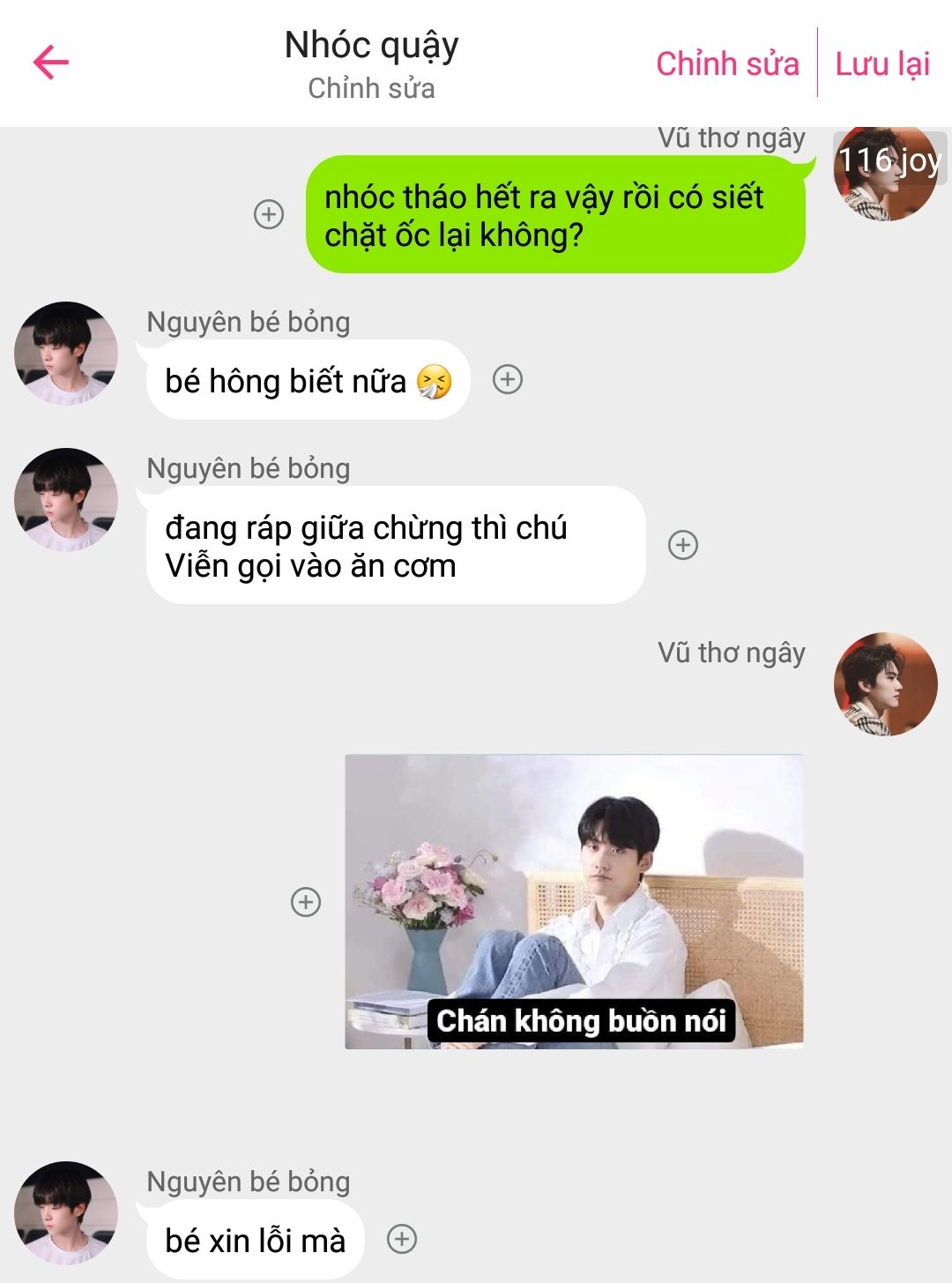The width and height of the screenshot is (952, 1283).
Task: Tap plus icon next to "bé xin lỗi mà"
Action: click(x=402, y=1239)
